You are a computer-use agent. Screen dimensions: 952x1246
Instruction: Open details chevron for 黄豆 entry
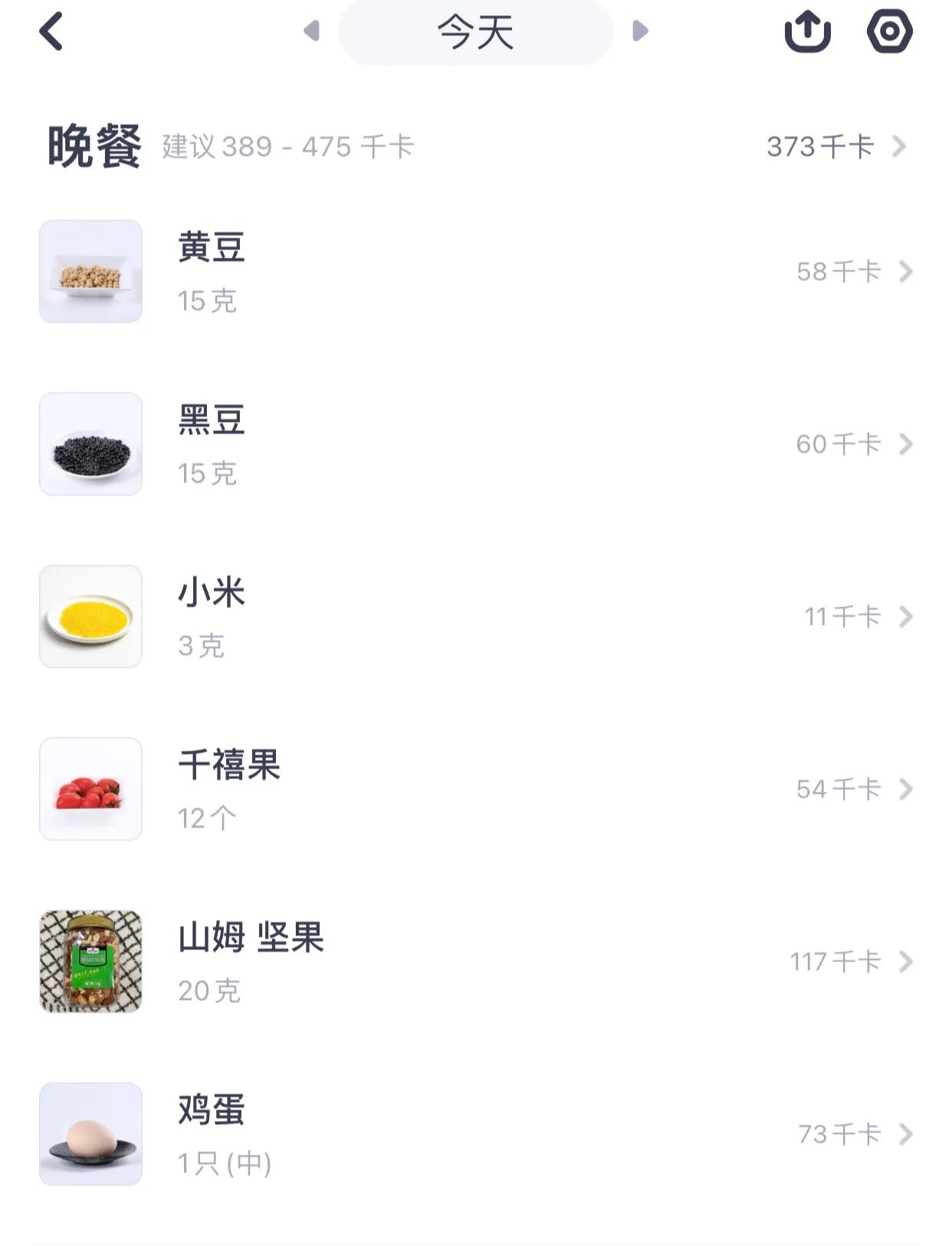[907, 270]
